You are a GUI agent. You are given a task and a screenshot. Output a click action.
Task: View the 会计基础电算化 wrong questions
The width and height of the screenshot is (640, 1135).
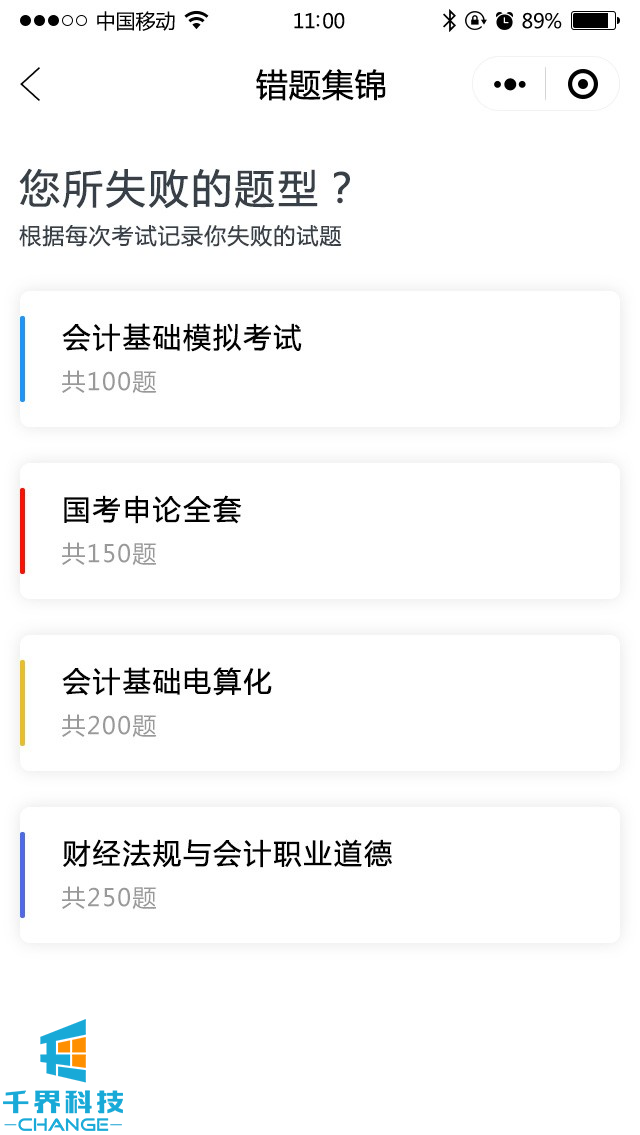click(x=320, y=703)
